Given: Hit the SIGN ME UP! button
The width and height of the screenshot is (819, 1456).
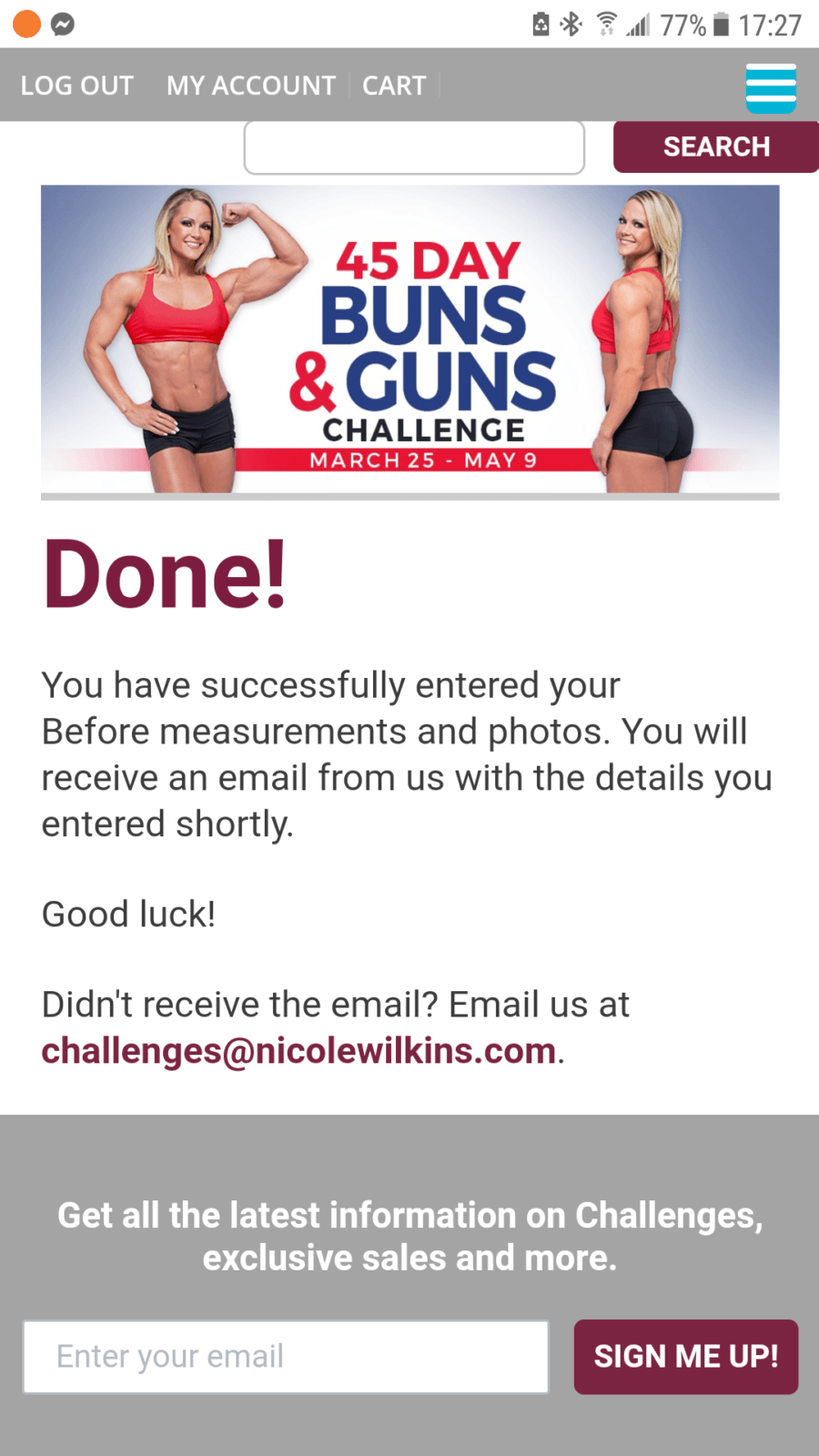Looking at the screenshot, I should coord(686,1357).
